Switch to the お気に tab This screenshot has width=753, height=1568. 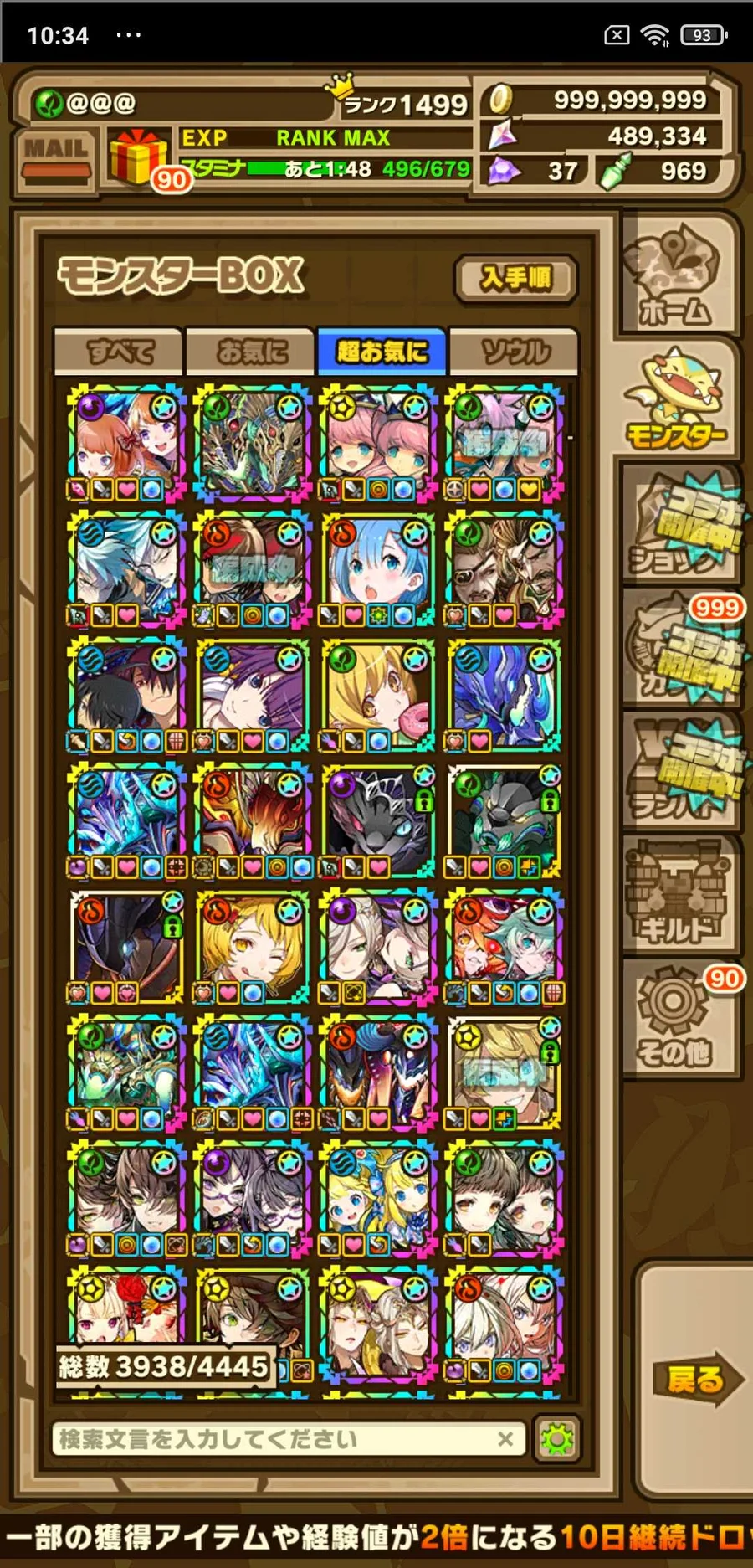[250, 352]
